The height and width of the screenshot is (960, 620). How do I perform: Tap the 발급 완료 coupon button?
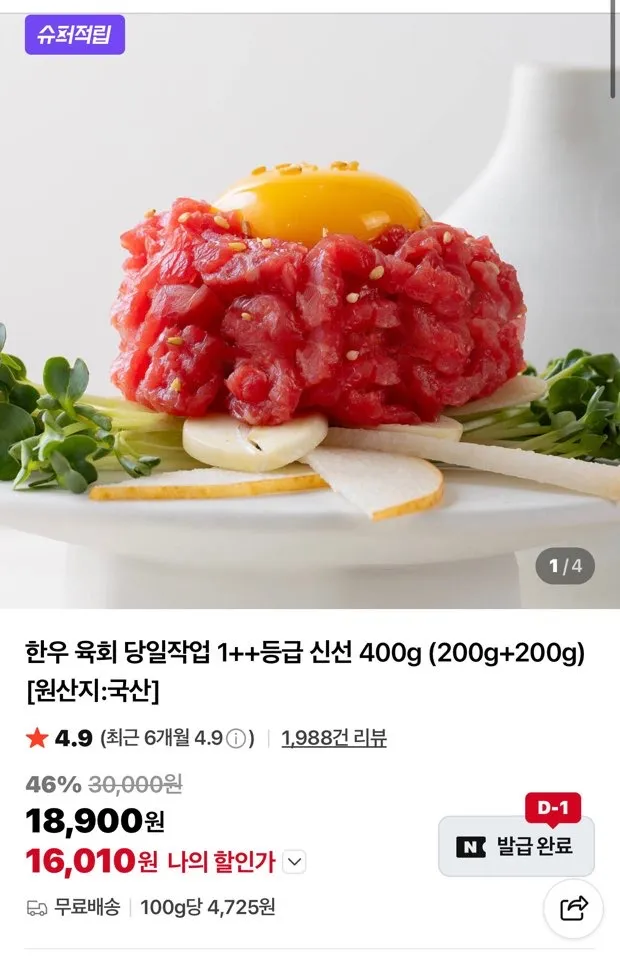pyautogui.click(x=516, y=846)
